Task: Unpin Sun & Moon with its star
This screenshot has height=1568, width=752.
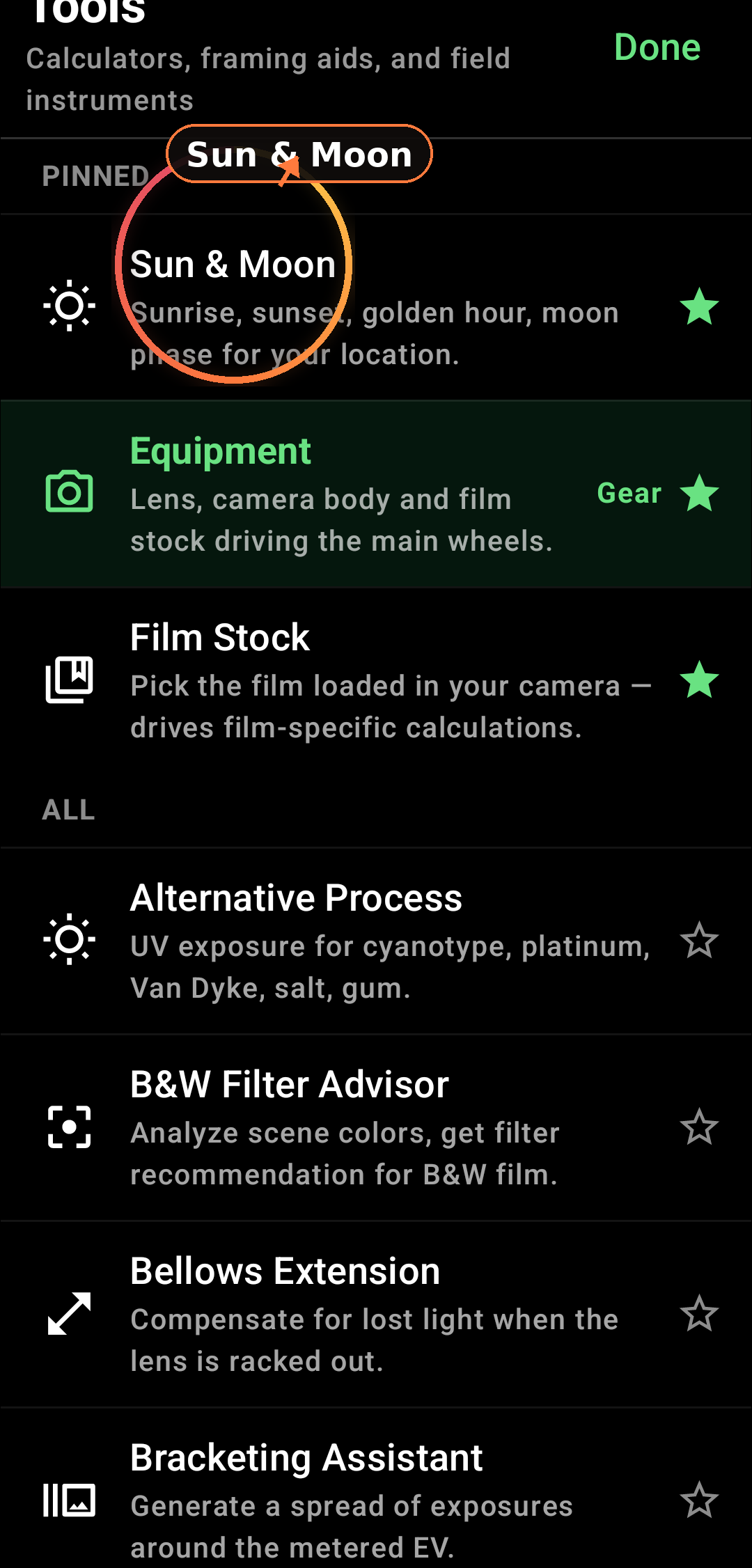Action: tap(699, 307)
